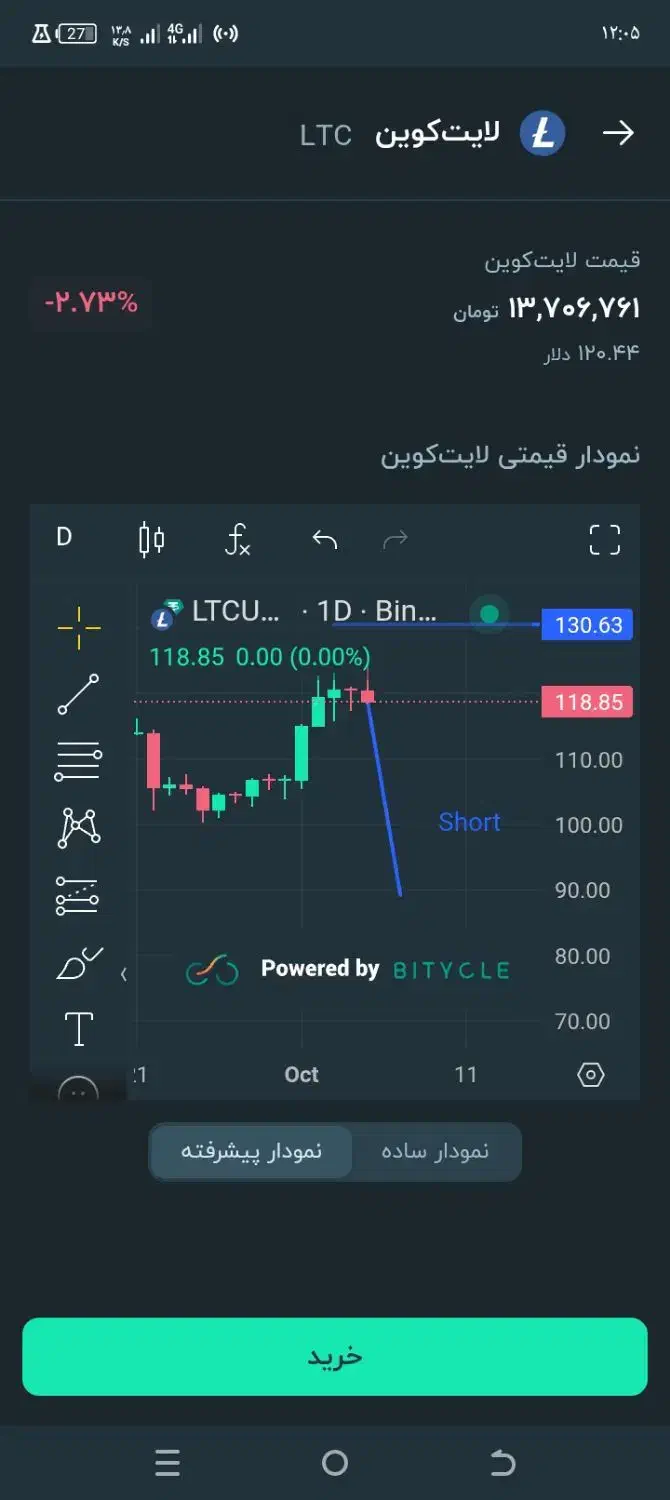Open the Fibonacci retracement tool
Screen dimensions: 670x1500
pos(78,762)
